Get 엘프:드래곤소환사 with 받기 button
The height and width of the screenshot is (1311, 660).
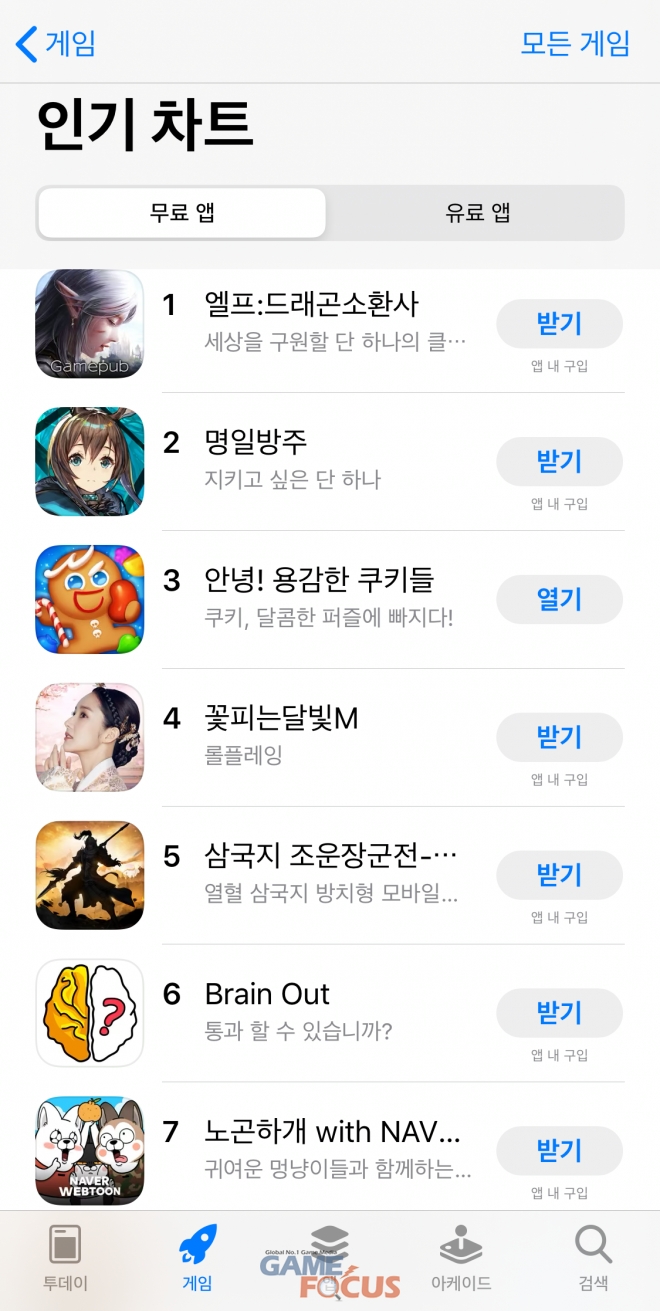point(559,324)
